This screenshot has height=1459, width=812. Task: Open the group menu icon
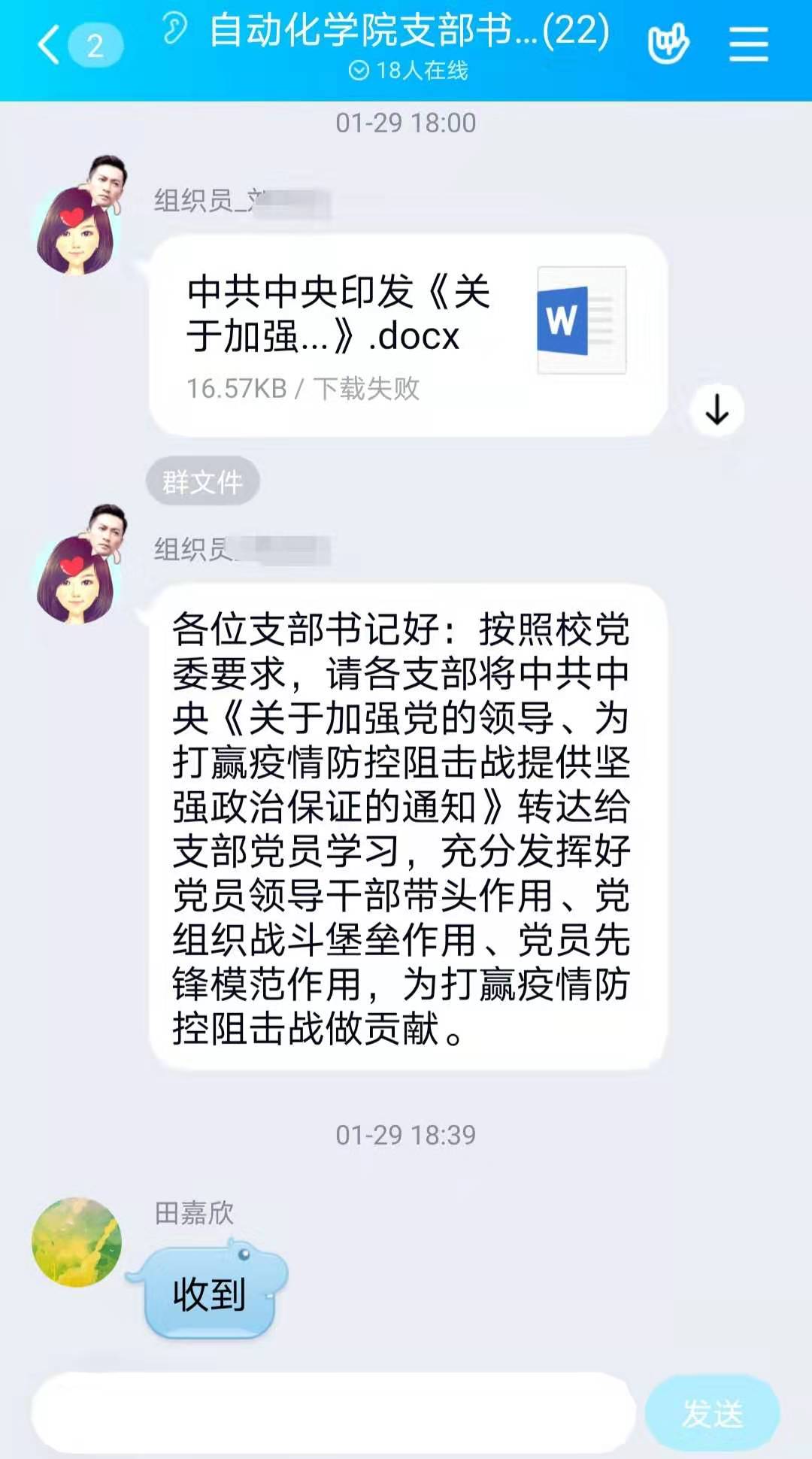[x=748, y=45]
